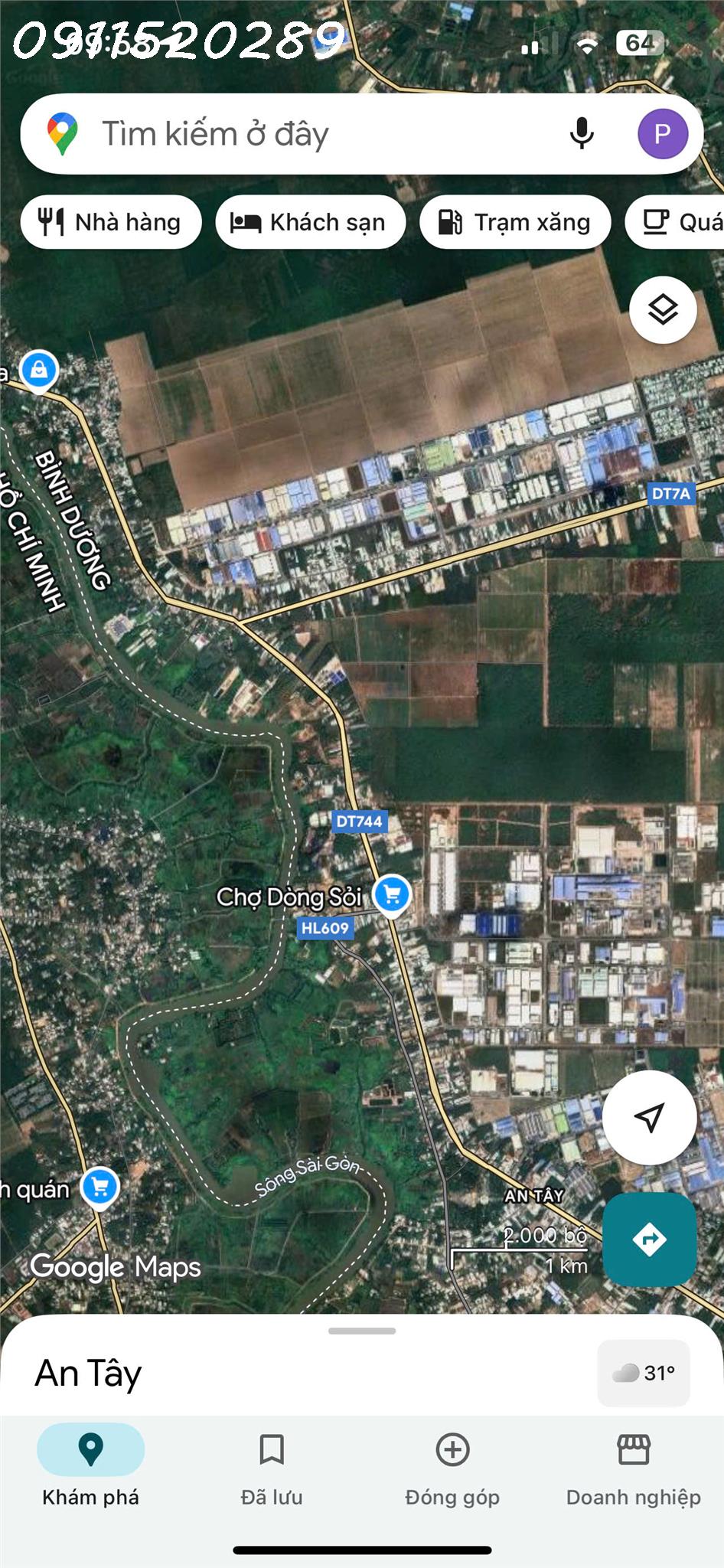Screen dimensions: 724x1568
Task: Open the directions button
Action: tap(650, 1239)
